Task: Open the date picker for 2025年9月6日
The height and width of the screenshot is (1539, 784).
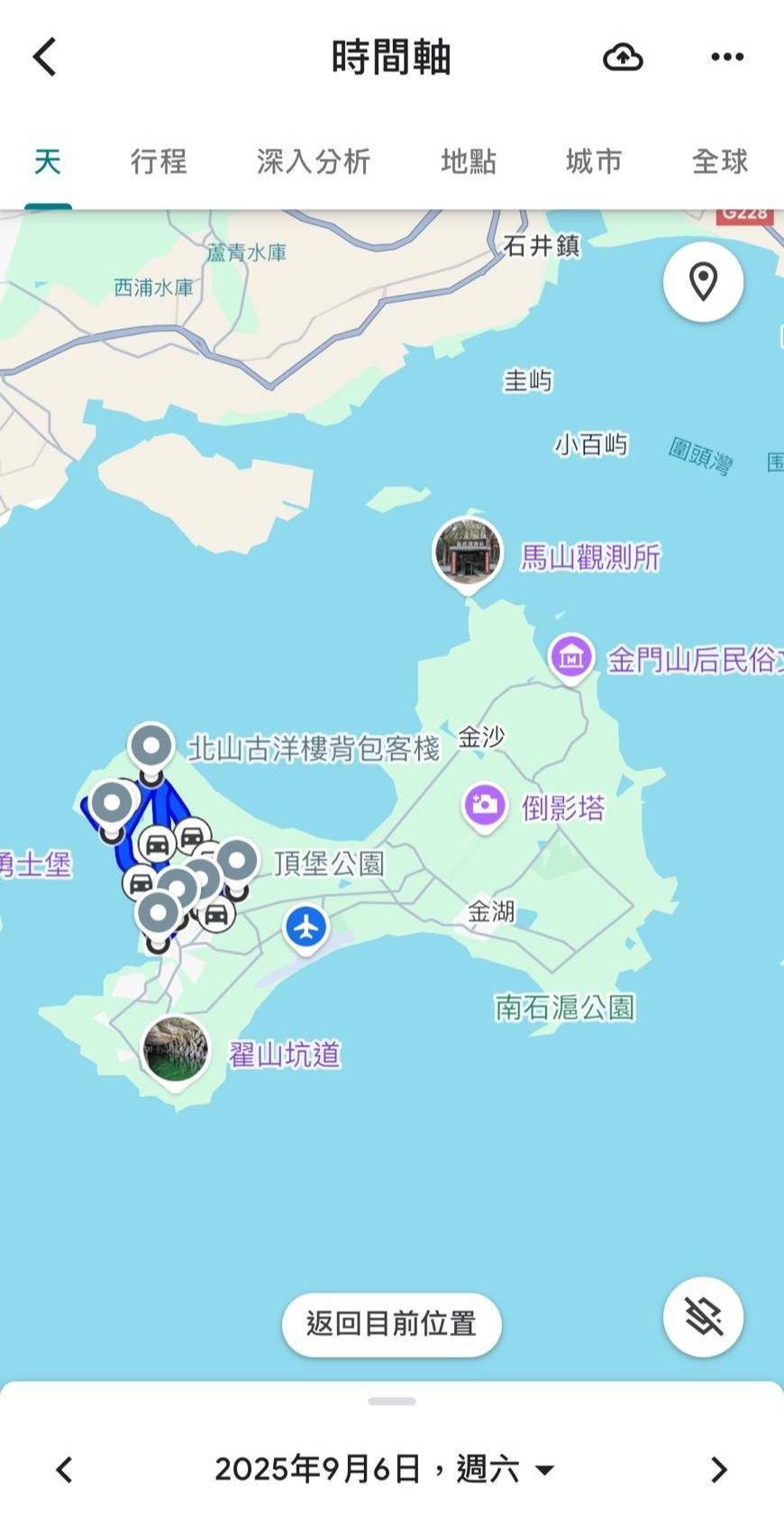Action: pyautogui.click(x=383, y=1470)
